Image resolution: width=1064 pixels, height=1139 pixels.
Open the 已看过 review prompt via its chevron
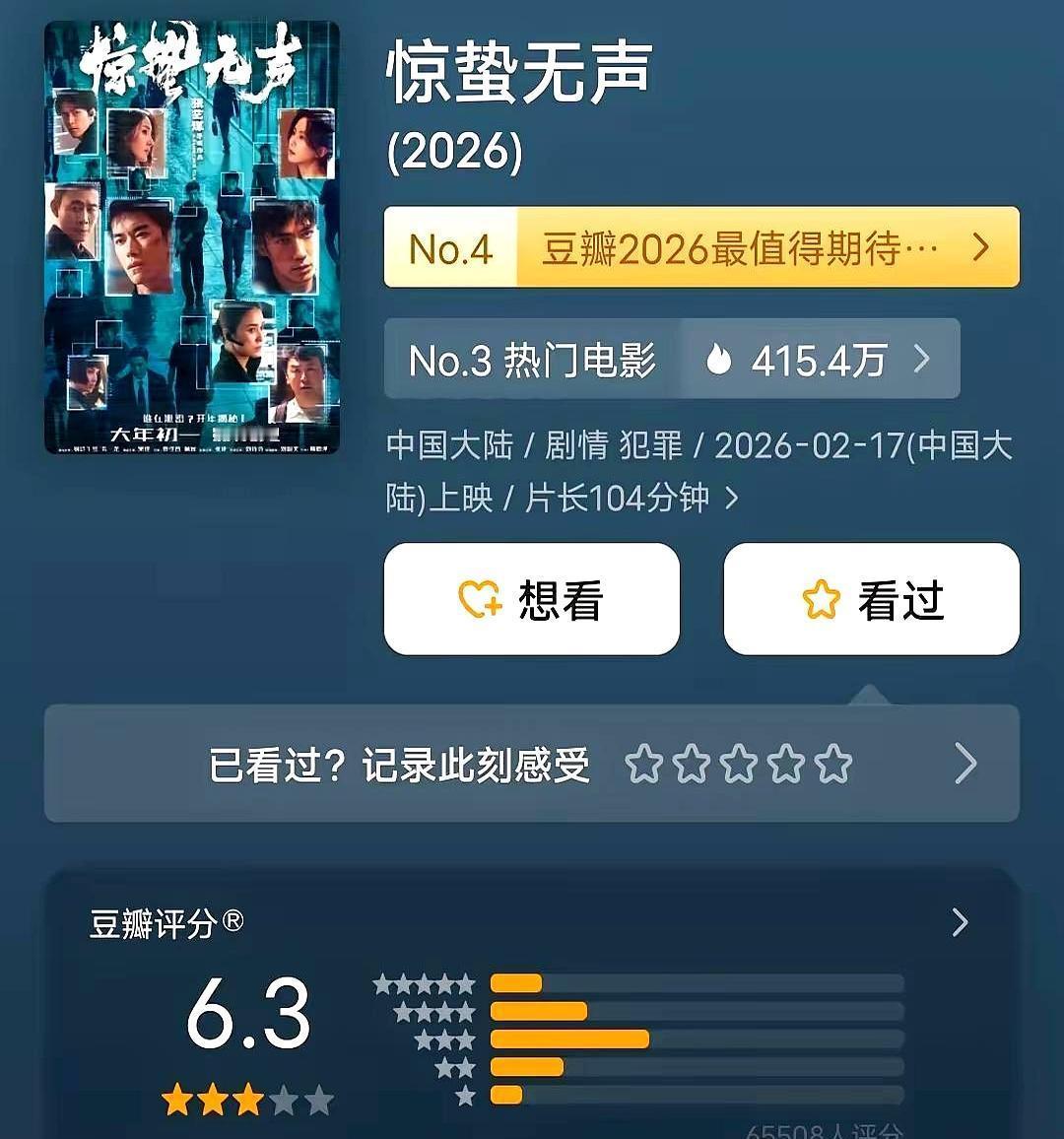[966, 763]
